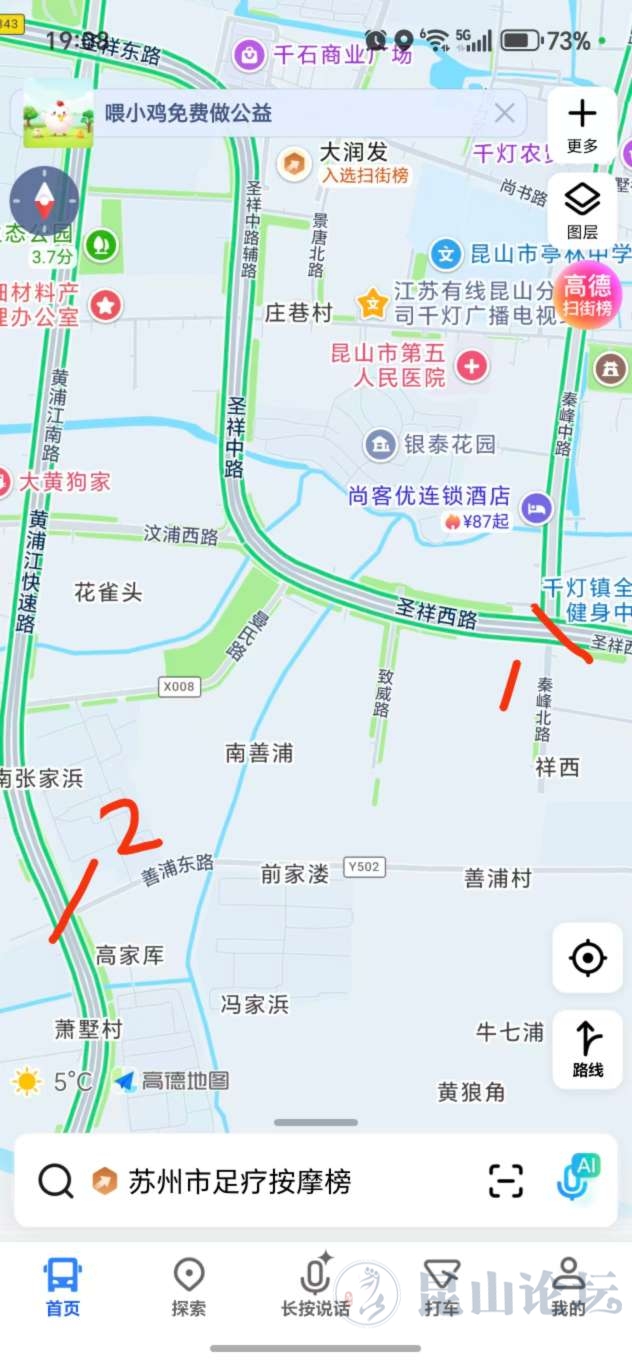Open 尚客优连锁酒店 hotel marker
This screenshot has height=1368, width=632.
point(538,508)
